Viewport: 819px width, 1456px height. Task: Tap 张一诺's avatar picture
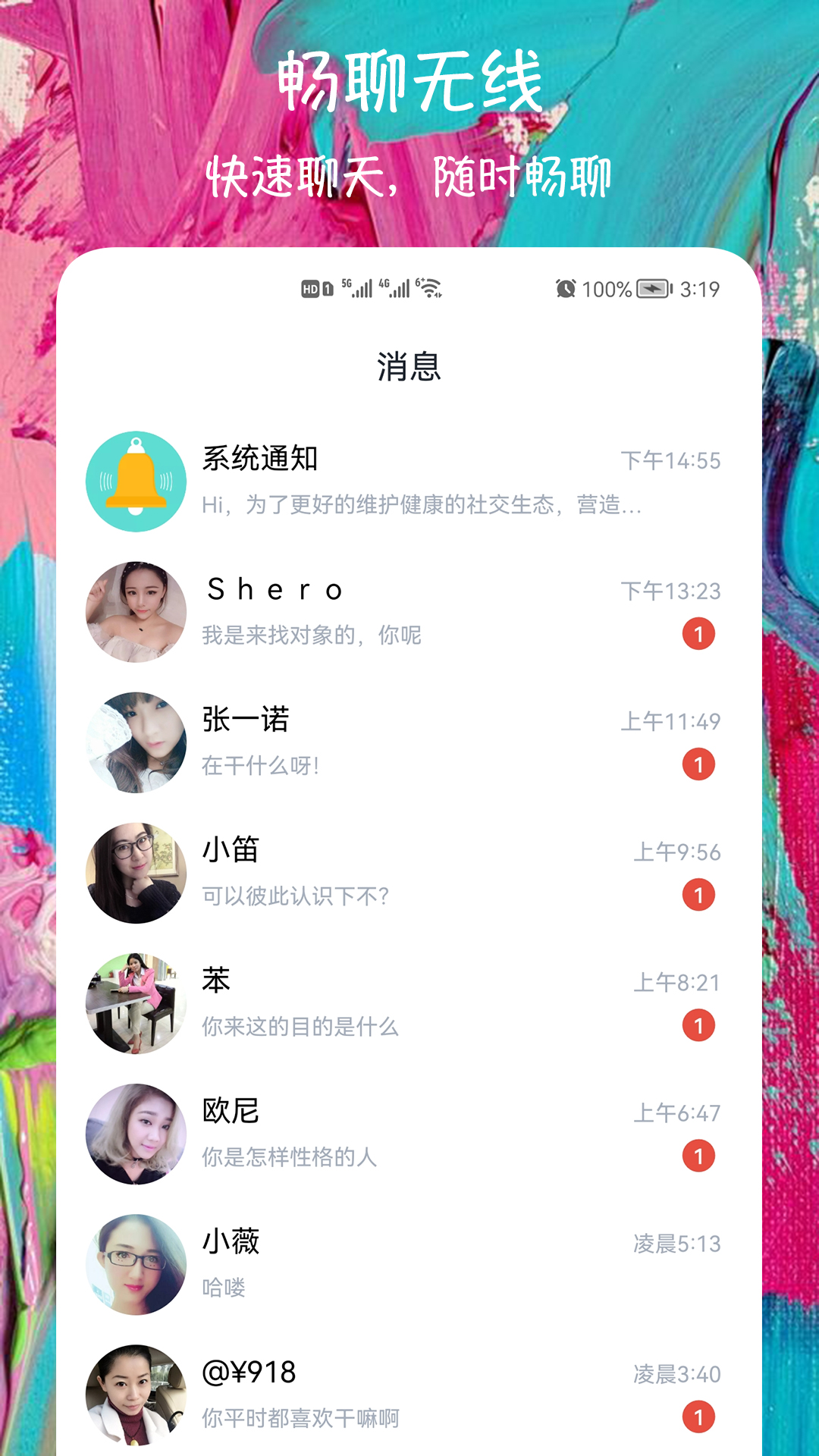(x=136, y=742)
